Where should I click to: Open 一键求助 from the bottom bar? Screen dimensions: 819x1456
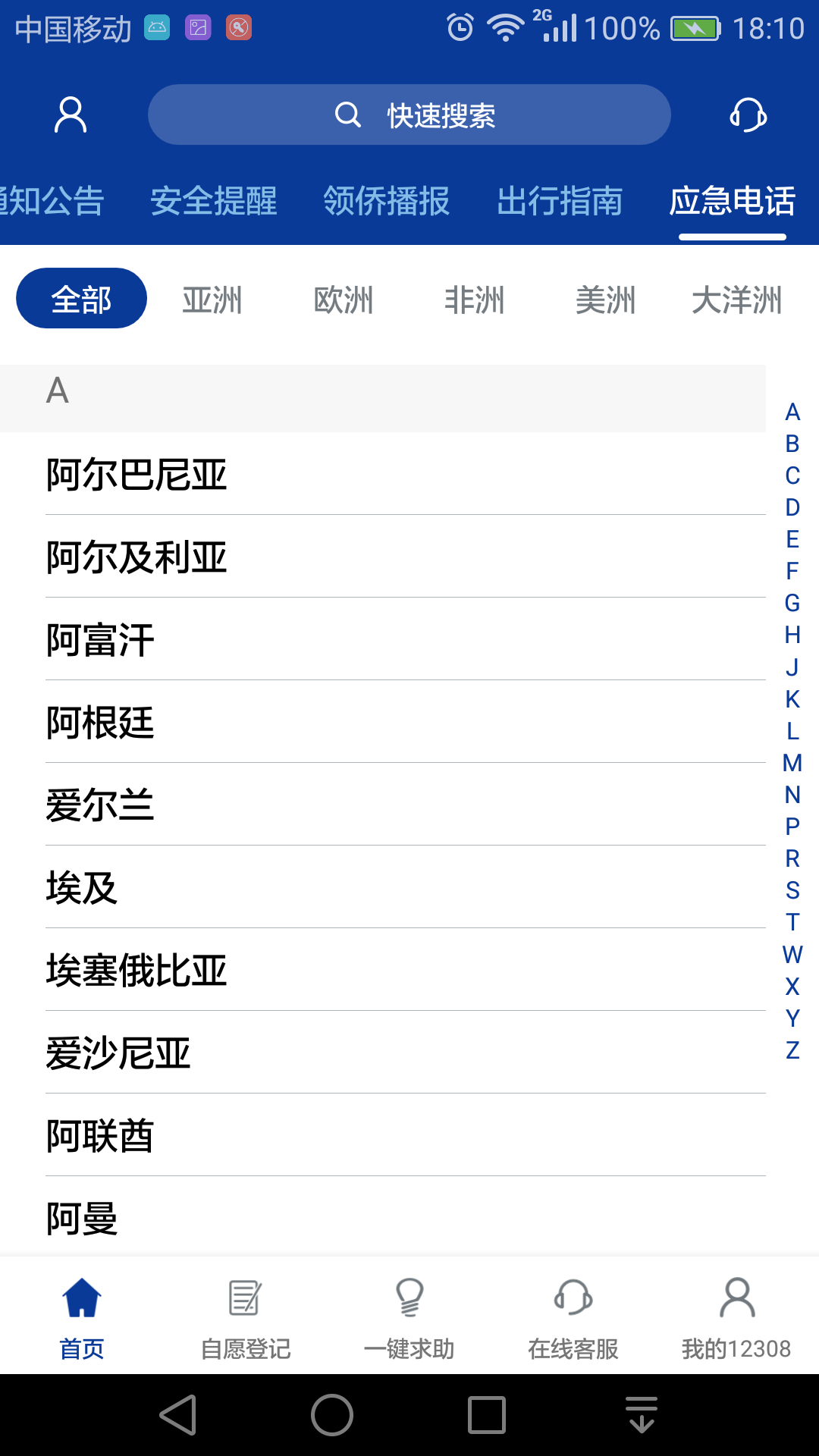coord(409,1318)
